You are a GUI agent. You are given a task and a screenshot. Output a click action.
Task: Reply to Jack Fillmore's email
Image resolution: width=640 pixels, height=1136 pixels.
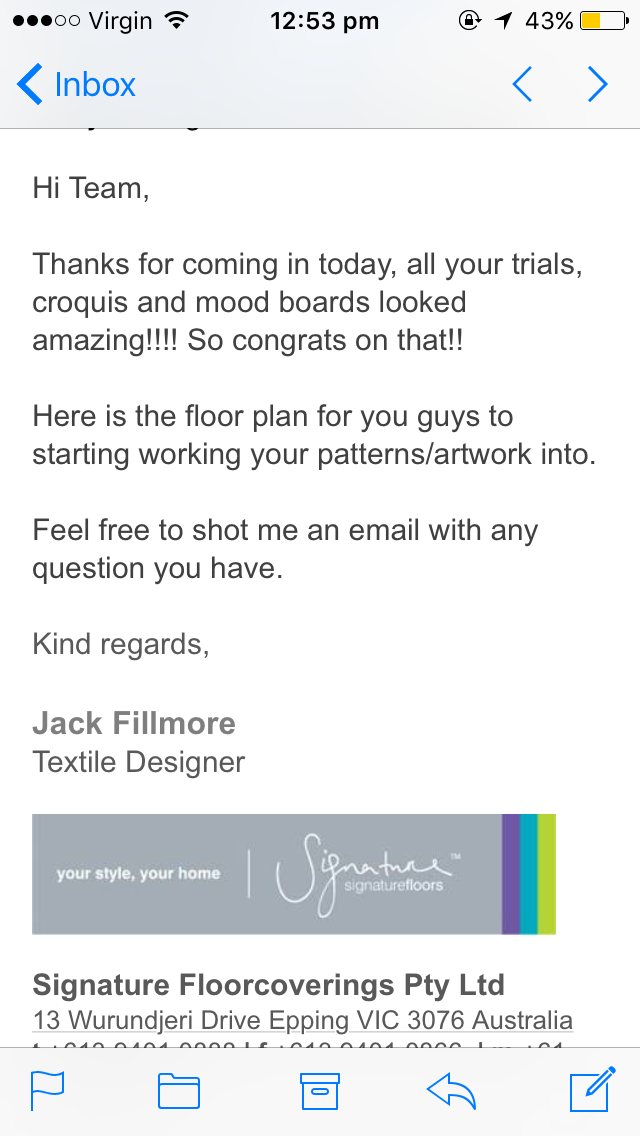tap(451, 1090)
